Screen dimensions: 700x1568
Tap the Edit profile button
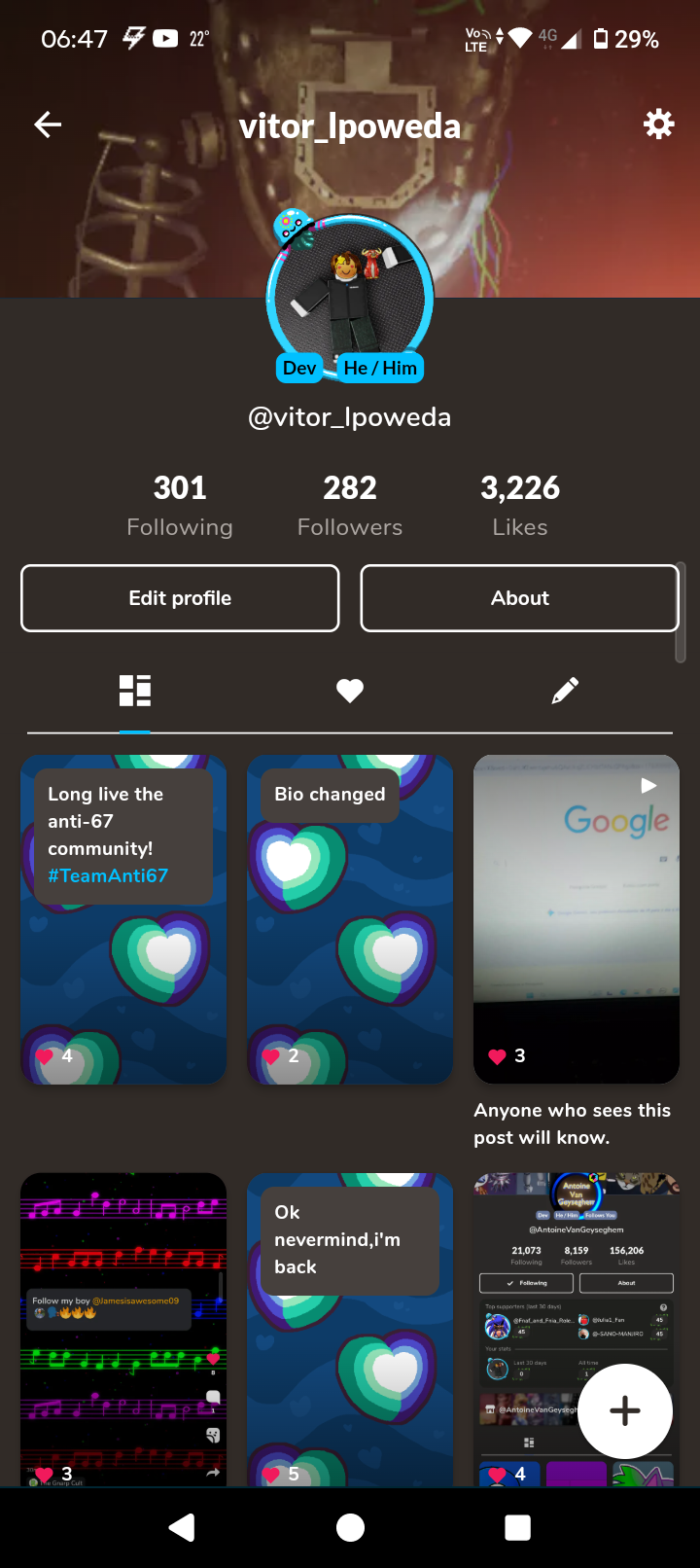(180, 598)
